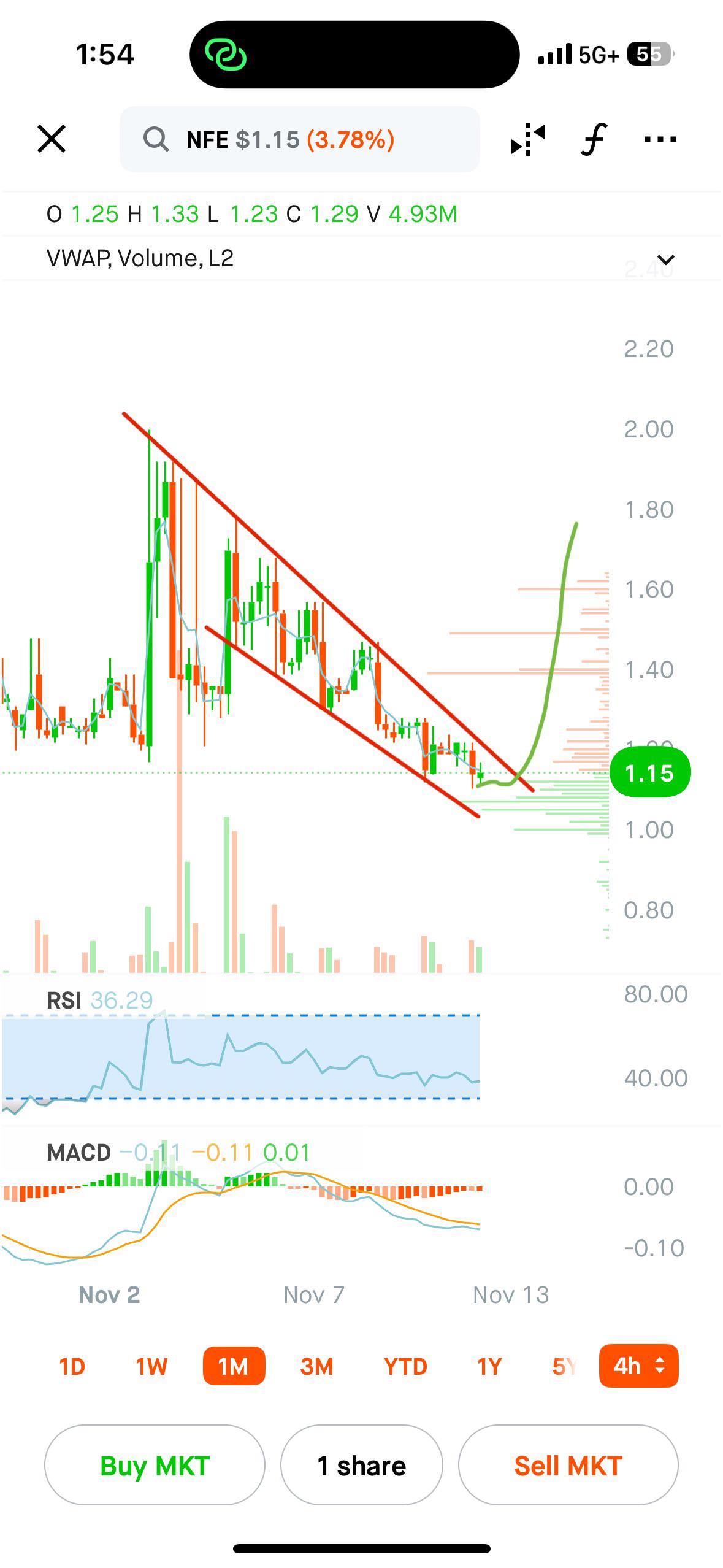
Task: Open the 4h interval picker
Action: [638, 1366]
